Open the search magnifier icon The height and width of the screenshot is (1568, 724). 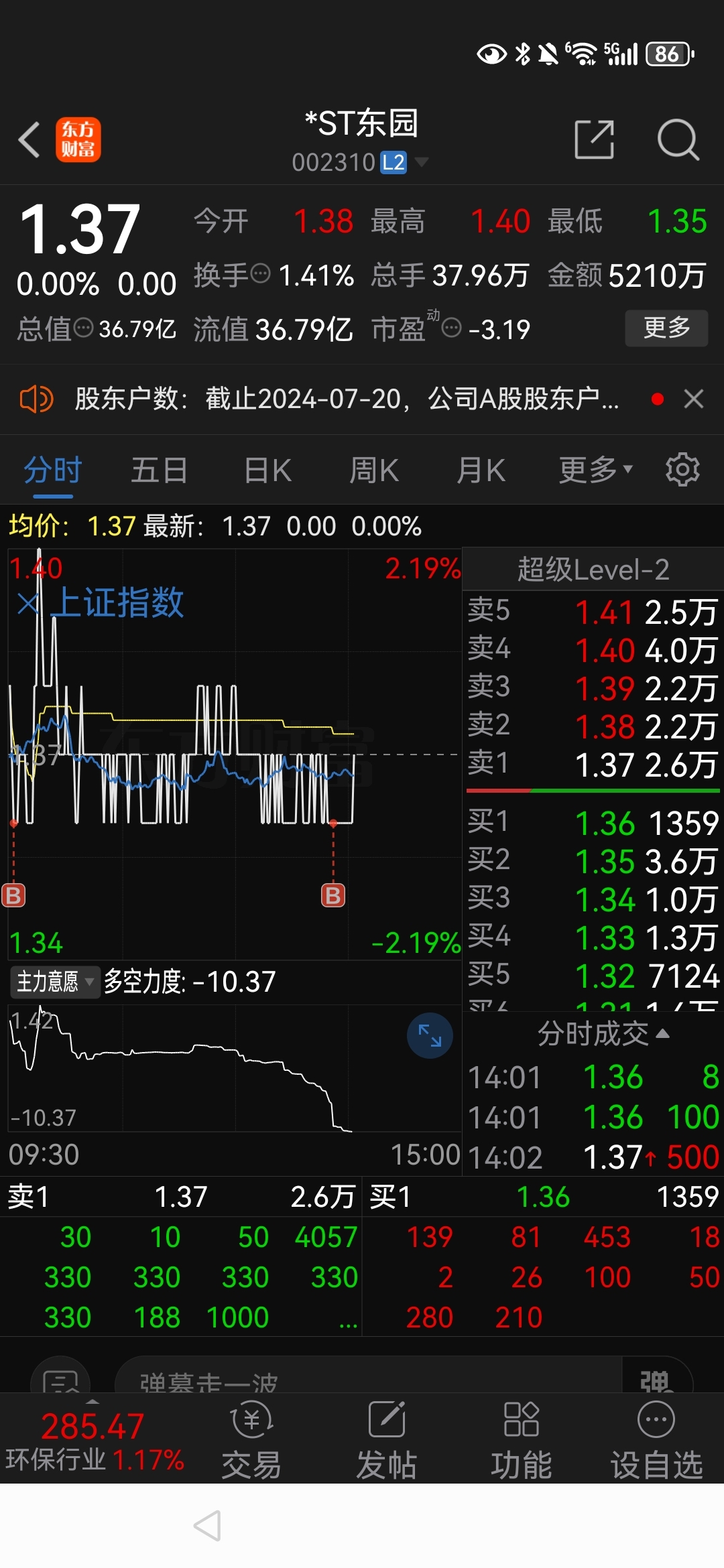[678, 140]
